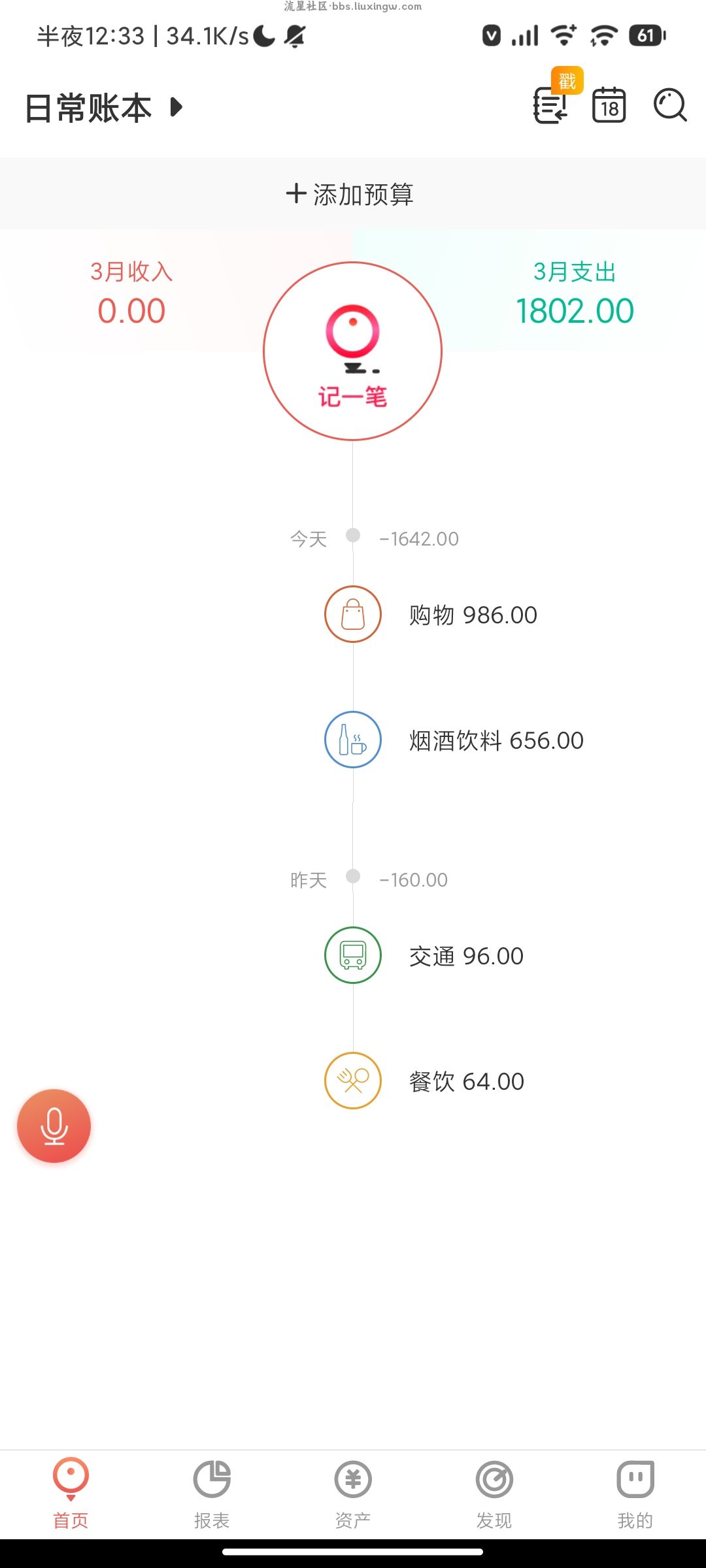Open the bill list icon with 戳 badge
Screen dimensions: 706x1568
tap(551, 105)
